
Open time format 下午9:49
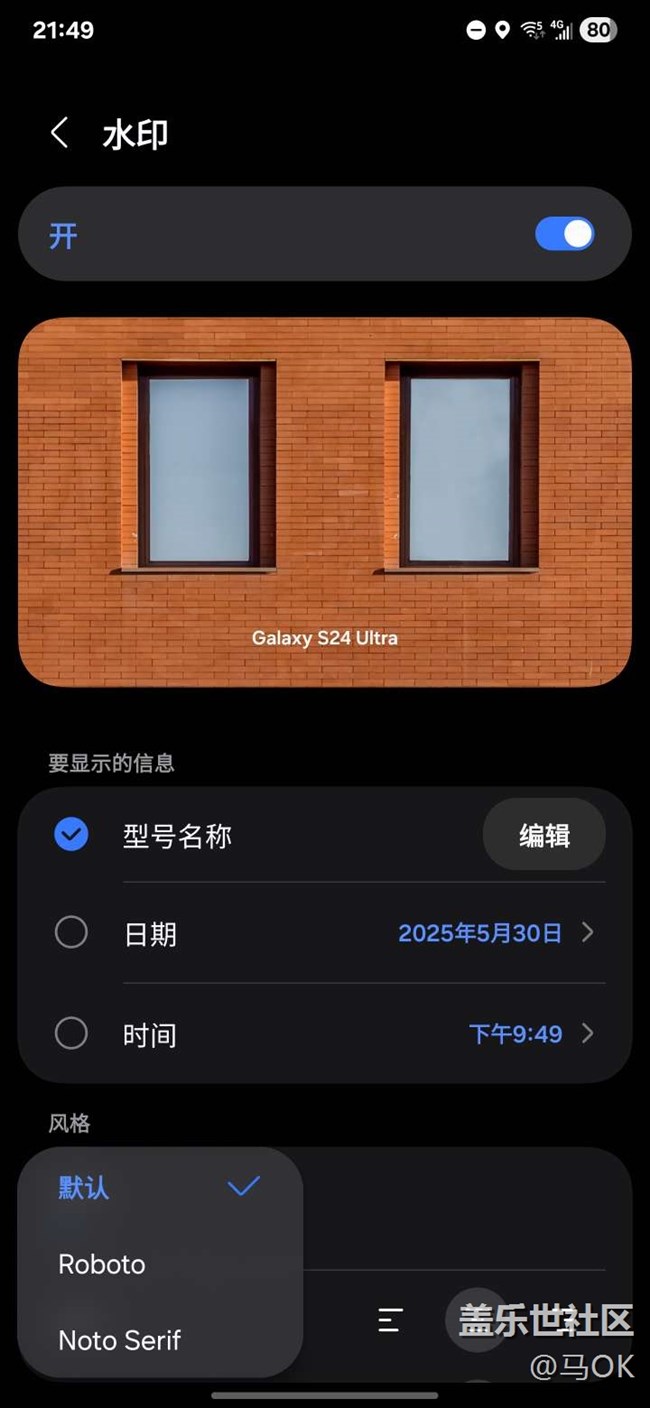[530, 1033]
